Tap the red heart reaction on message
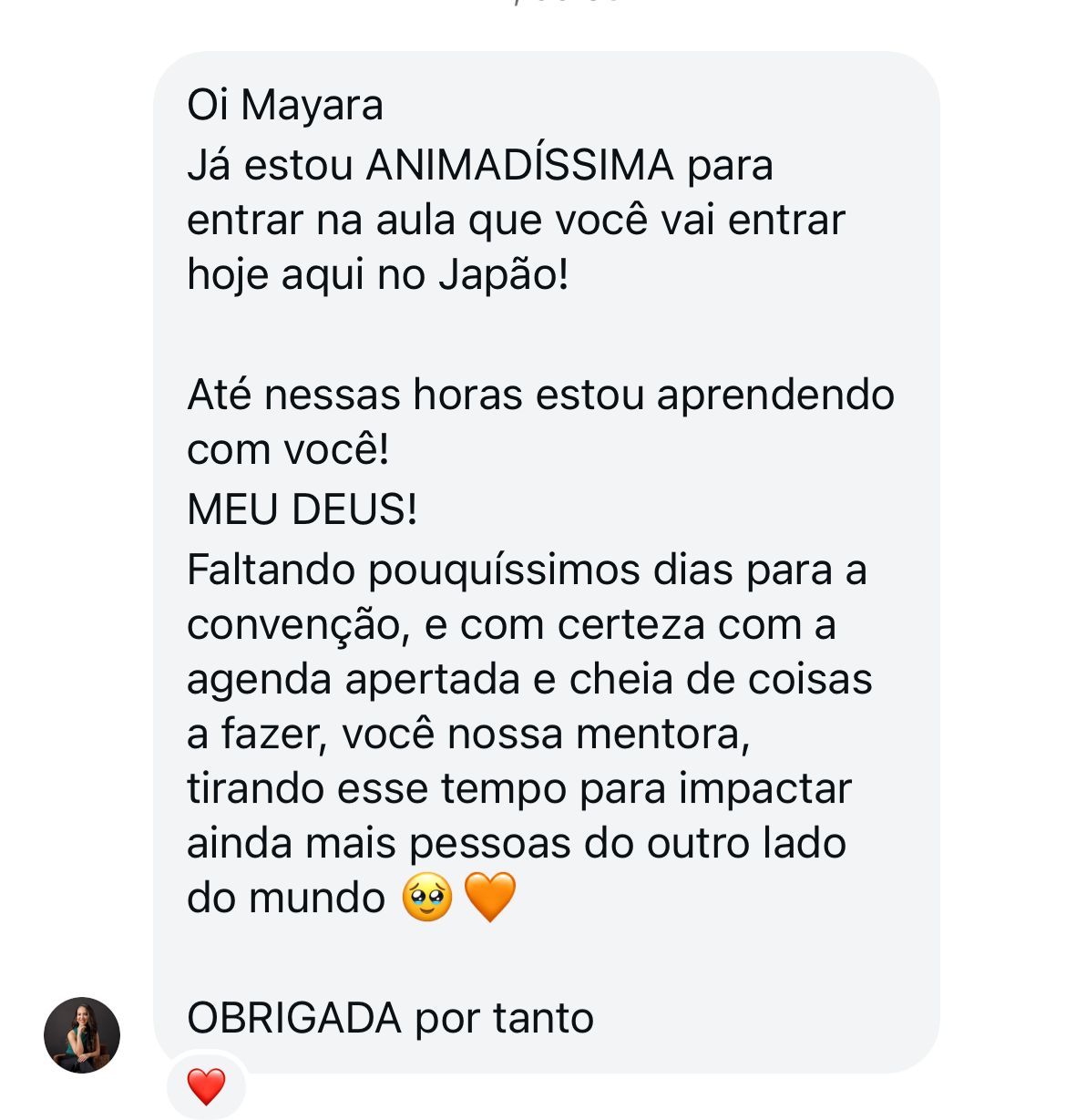The image size is (1066, 1120). (x=206, y=1086)
